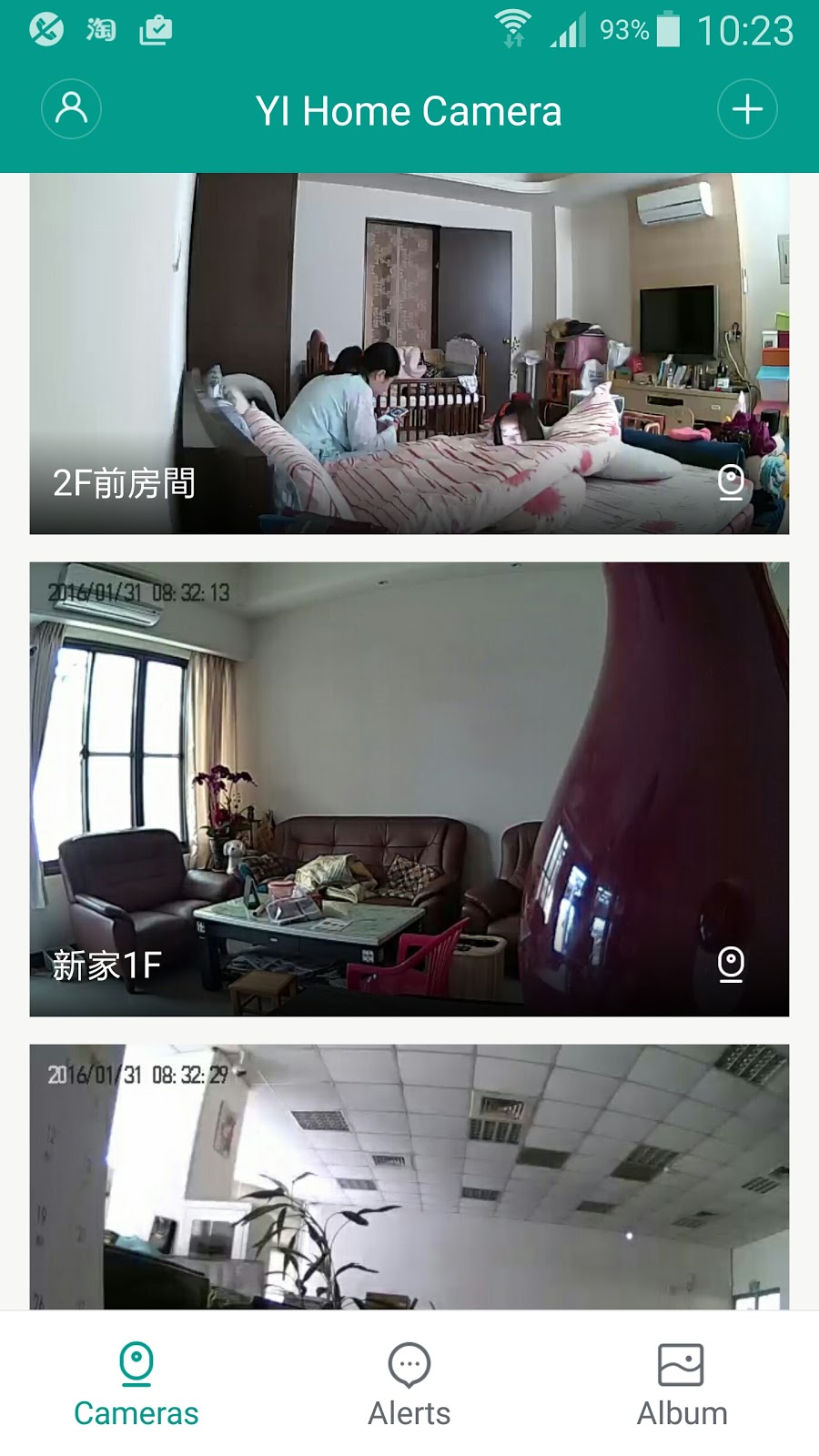This screenshot has height=1456, width=819.
Task: Add a new camera with plus button
Action: pos(747,109)
